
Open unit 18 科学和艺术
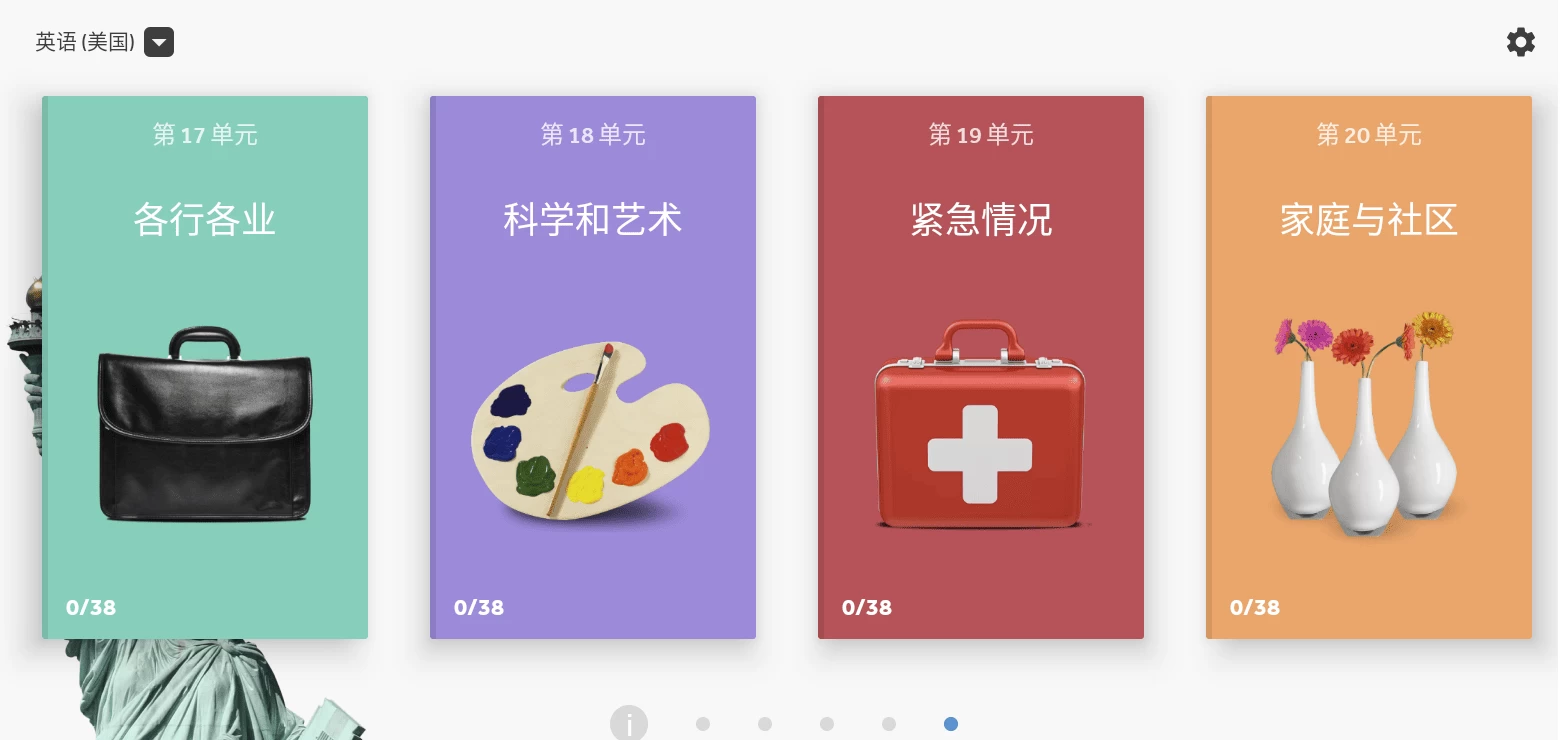pos(593,367)
